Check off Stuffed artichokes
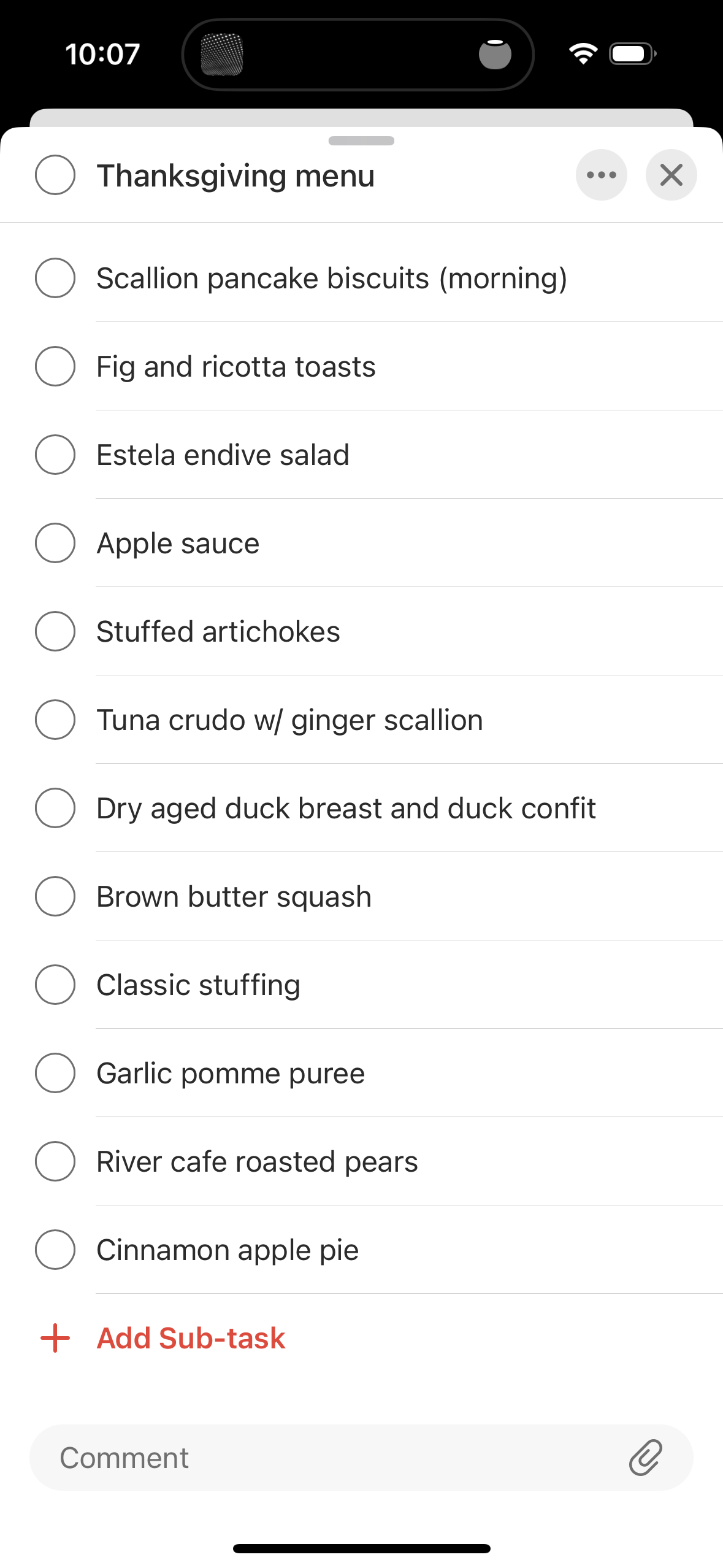723x1568 pixels. pyautogui.click(x=55, y=631)
